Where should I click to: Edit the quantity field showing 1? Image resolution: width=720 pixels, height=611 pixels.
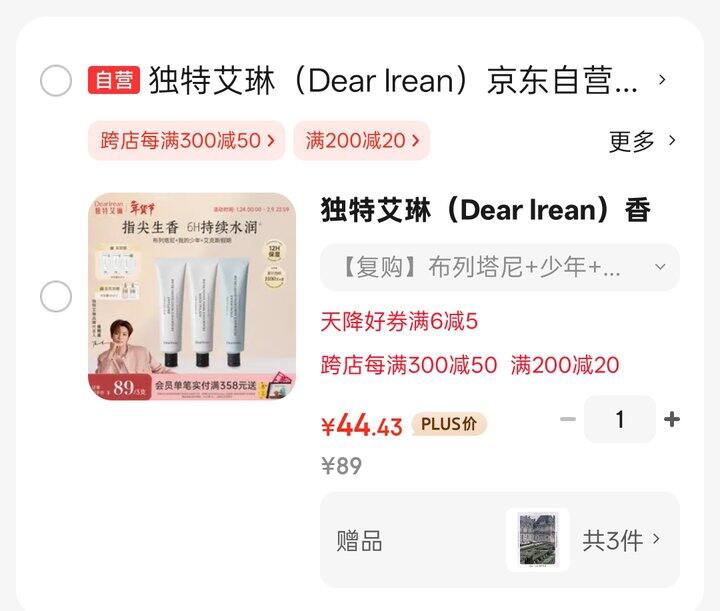[x=620, y=419]
